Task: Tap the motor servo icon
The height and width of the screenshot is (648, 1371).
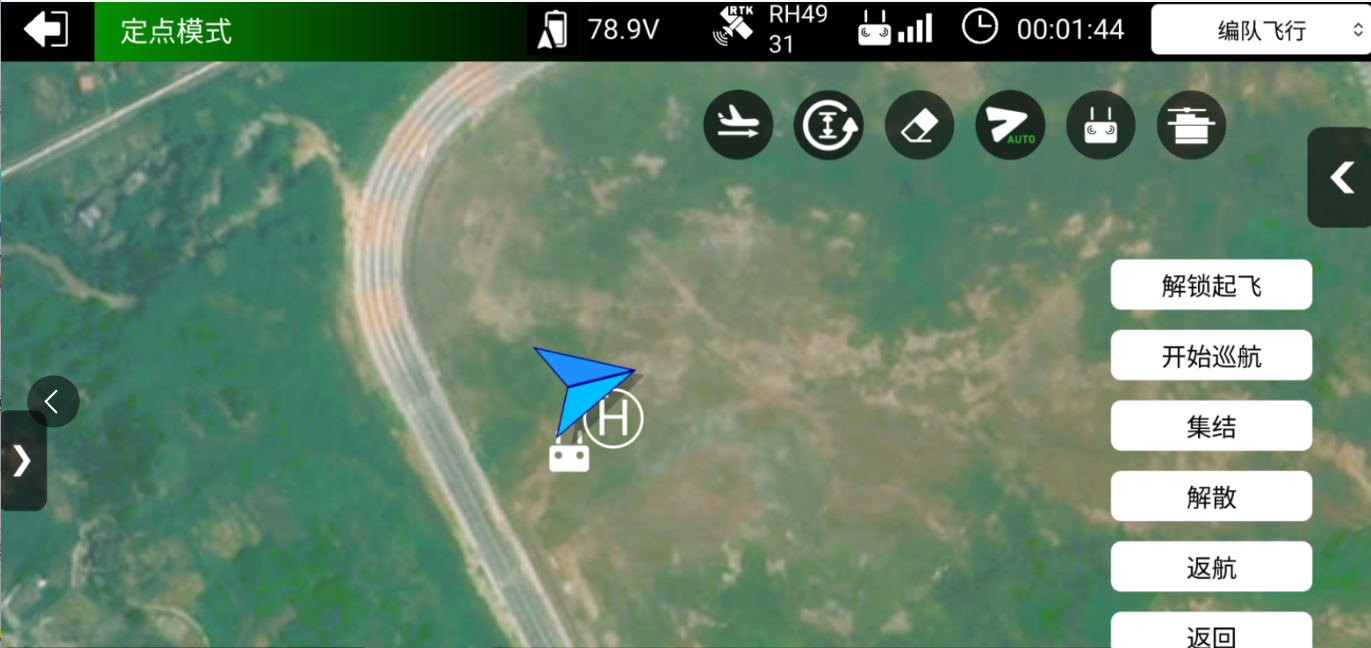Action: click(x=1191, y=125)
